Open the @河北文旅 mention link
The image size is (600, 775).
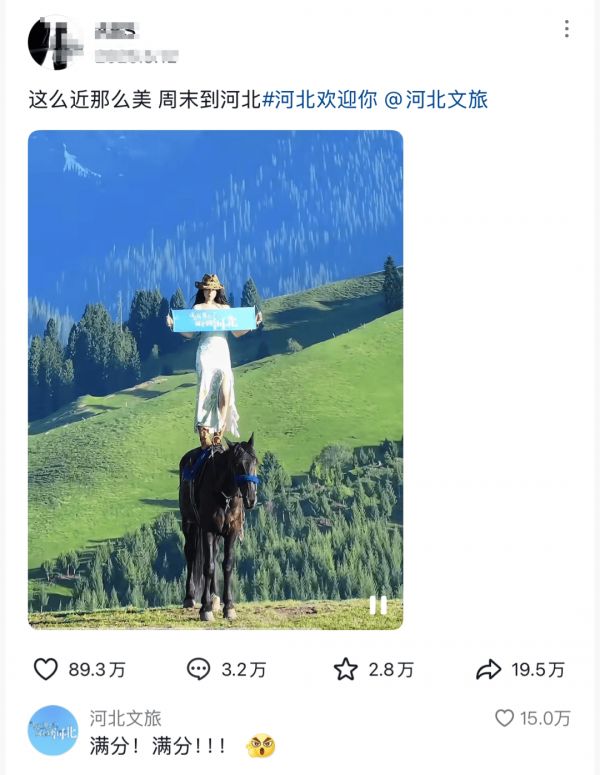[436, 99]
